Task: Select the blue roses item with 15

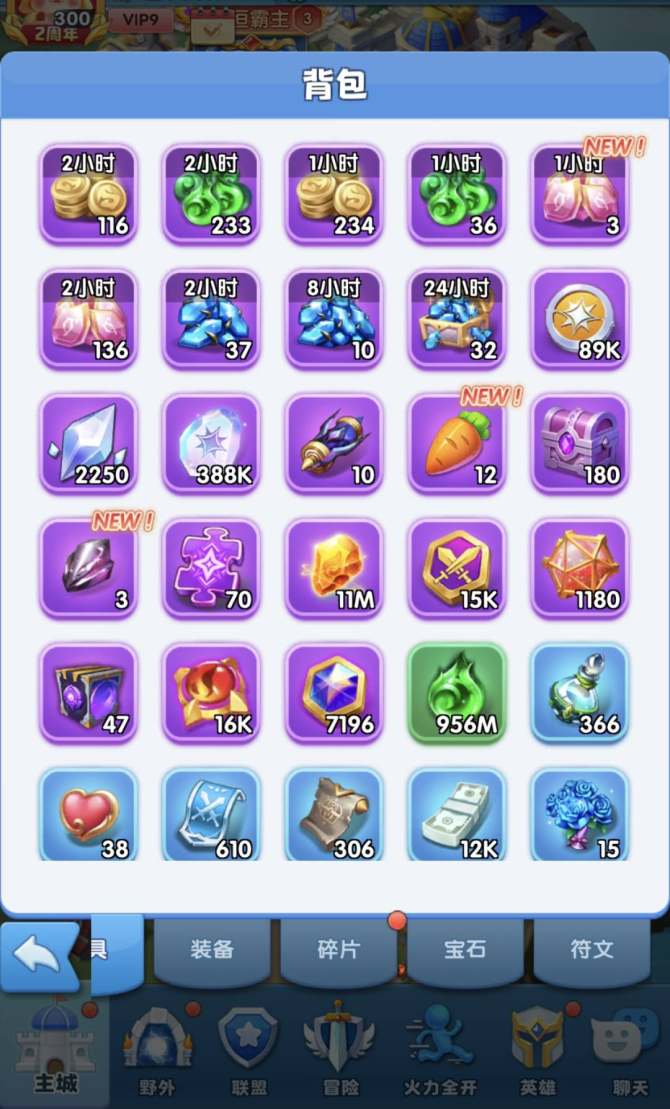Action: (579, 815)
